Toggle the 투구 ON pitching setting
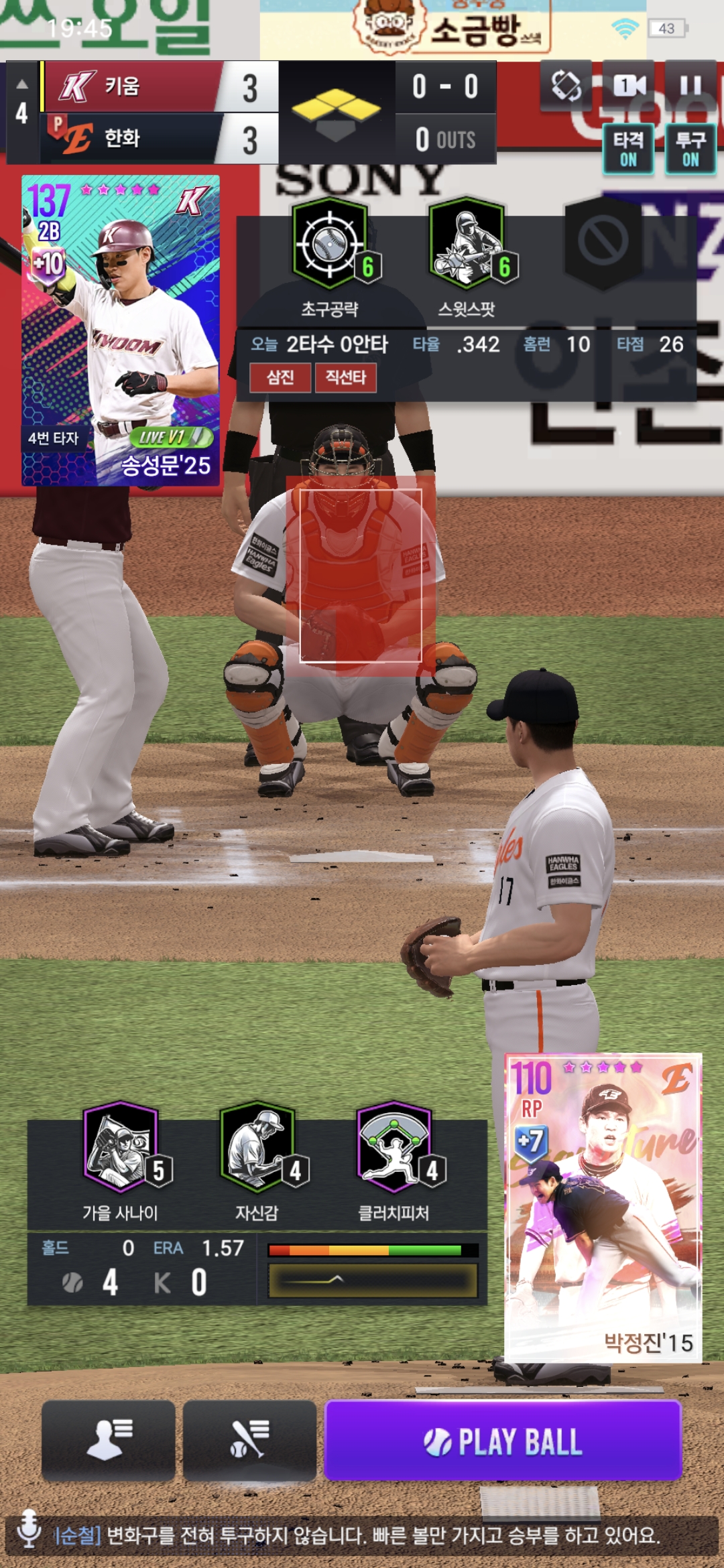The image size is (724, 1568). tap(690, 149)
